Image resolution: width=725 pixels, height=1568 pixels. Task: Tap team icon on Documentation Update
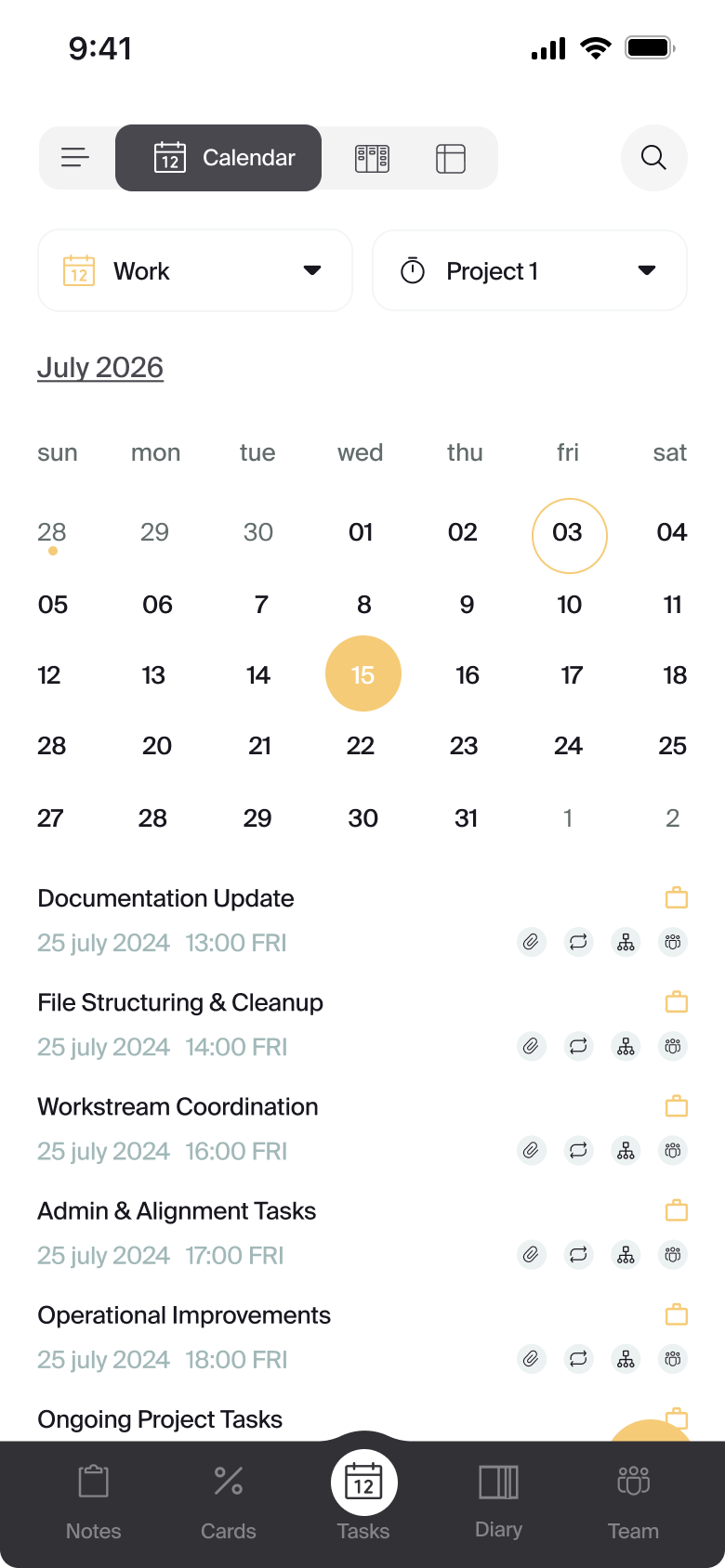pyautogui.click(x=673, y=942)
